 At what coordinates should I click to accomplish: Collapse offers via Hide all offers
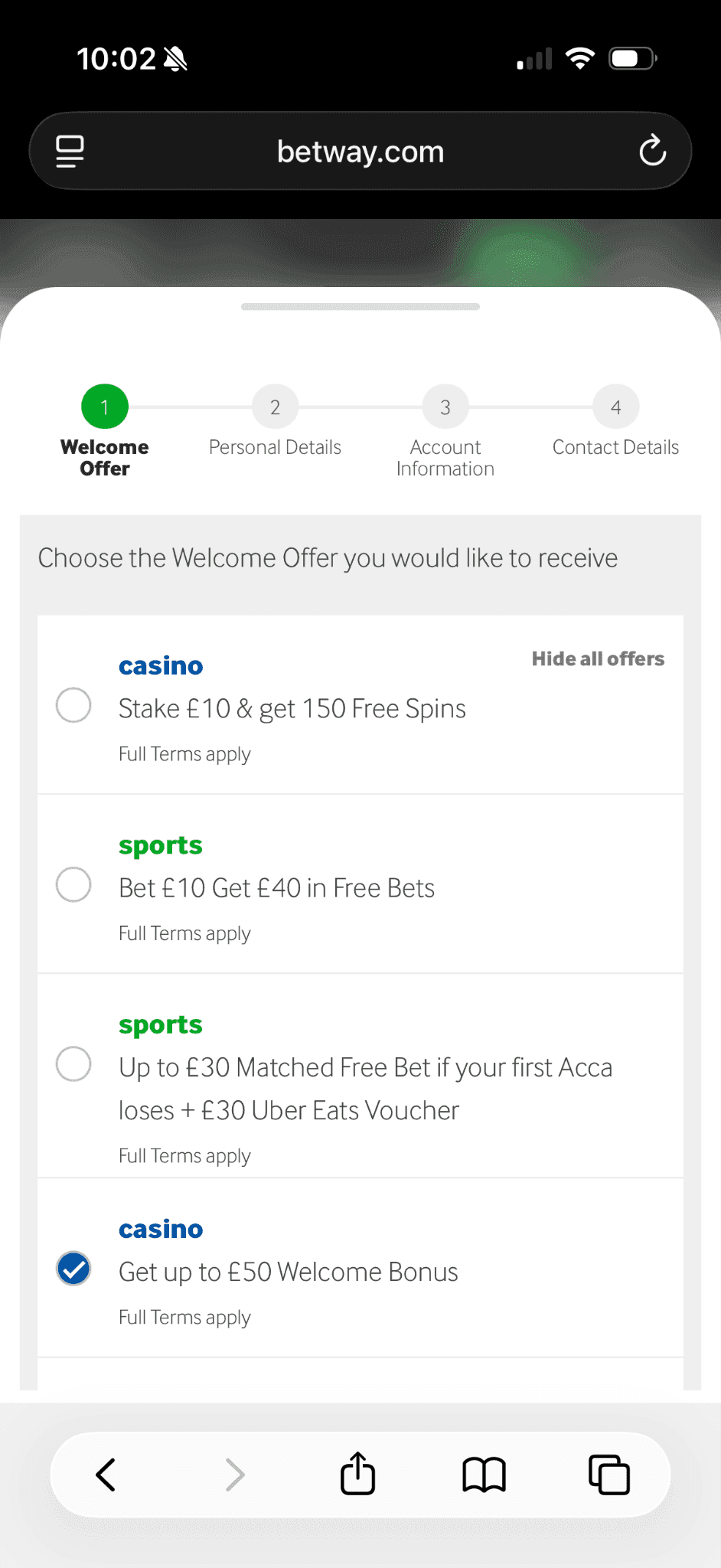[598, 658]
